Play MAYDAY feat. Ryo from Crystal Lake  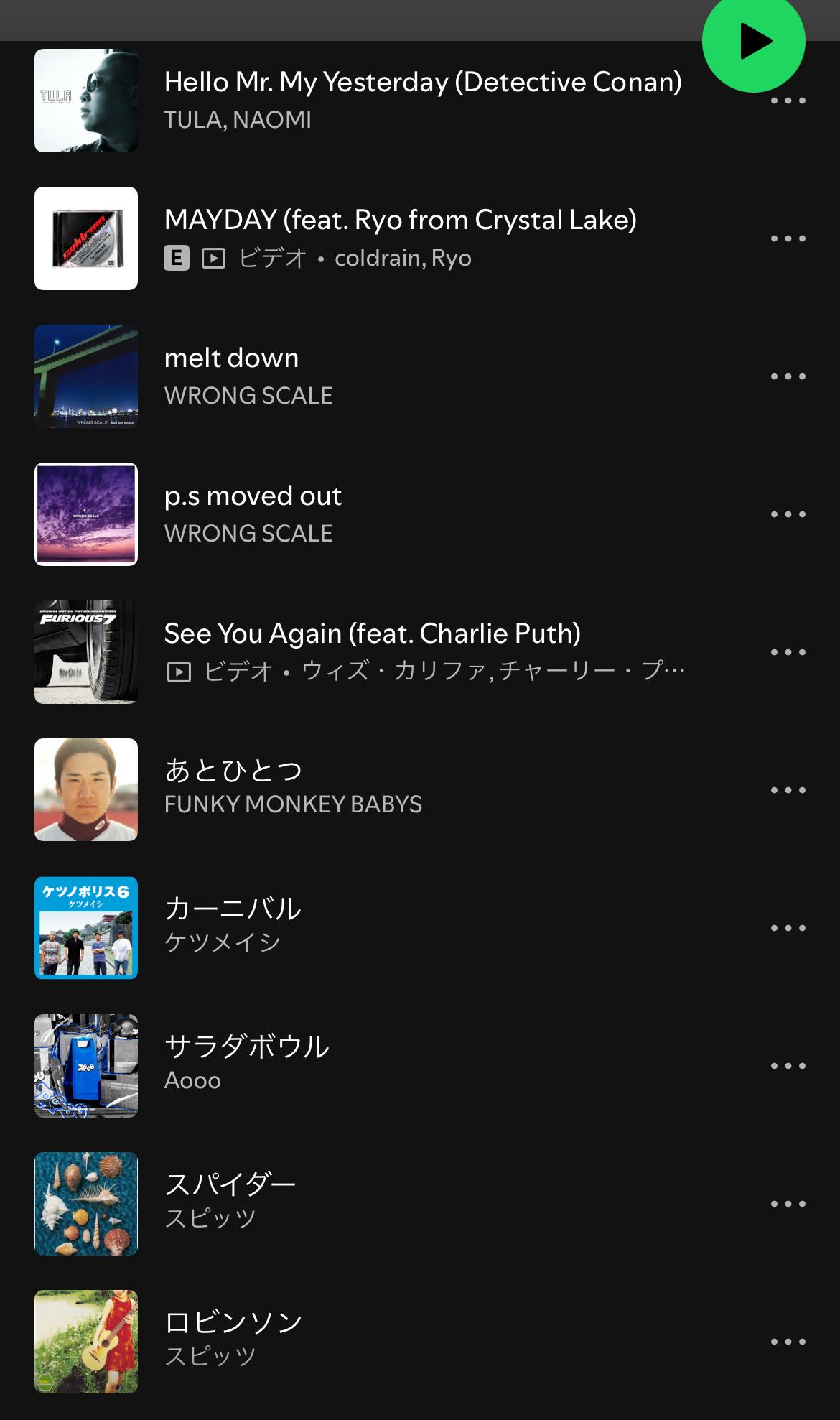[400, 238]
